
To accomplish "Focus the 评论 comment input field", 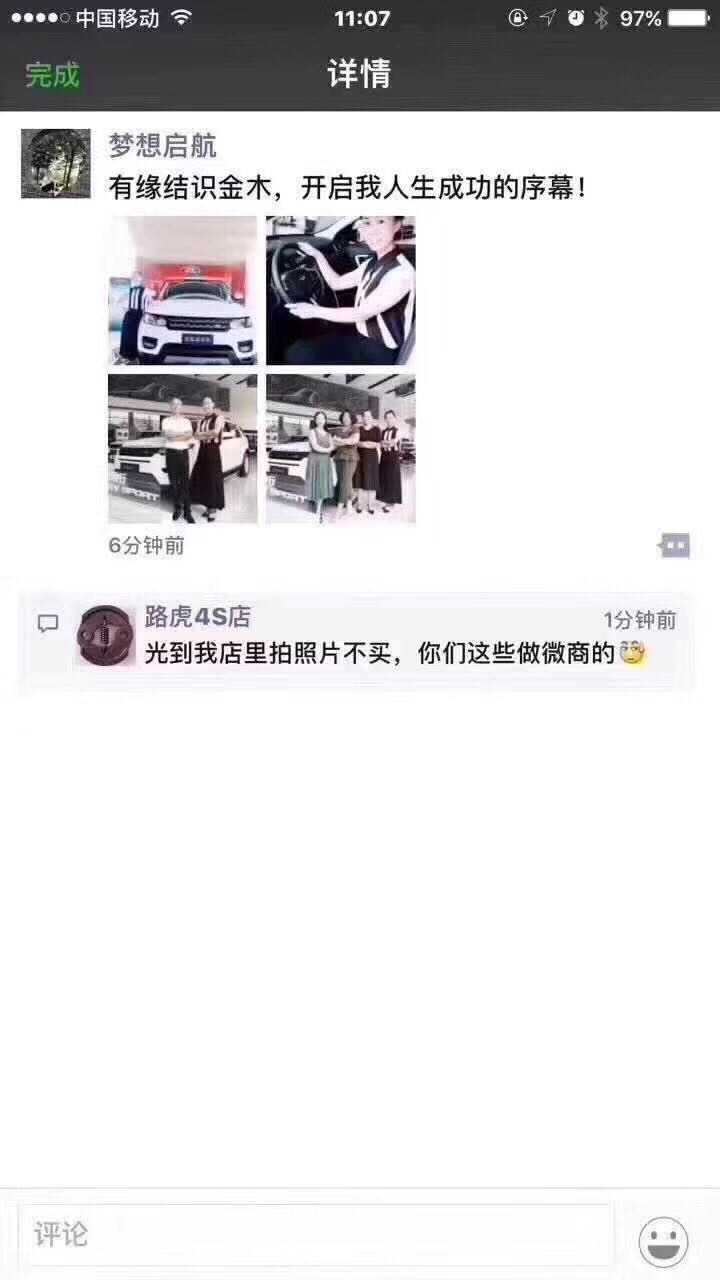I will coord(315,1235).
